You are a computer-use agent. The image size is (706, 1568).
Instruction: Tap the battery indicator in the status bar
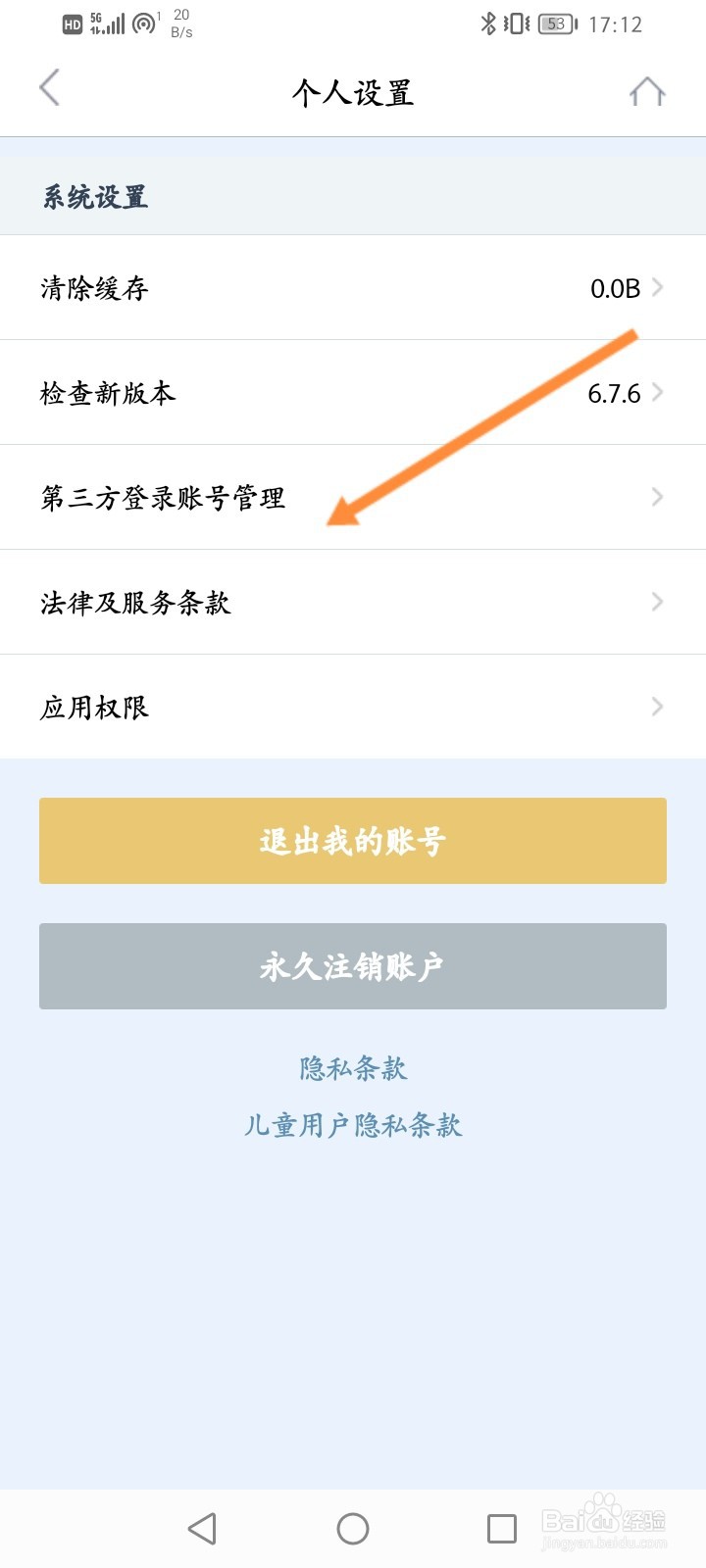pos(555,24)
